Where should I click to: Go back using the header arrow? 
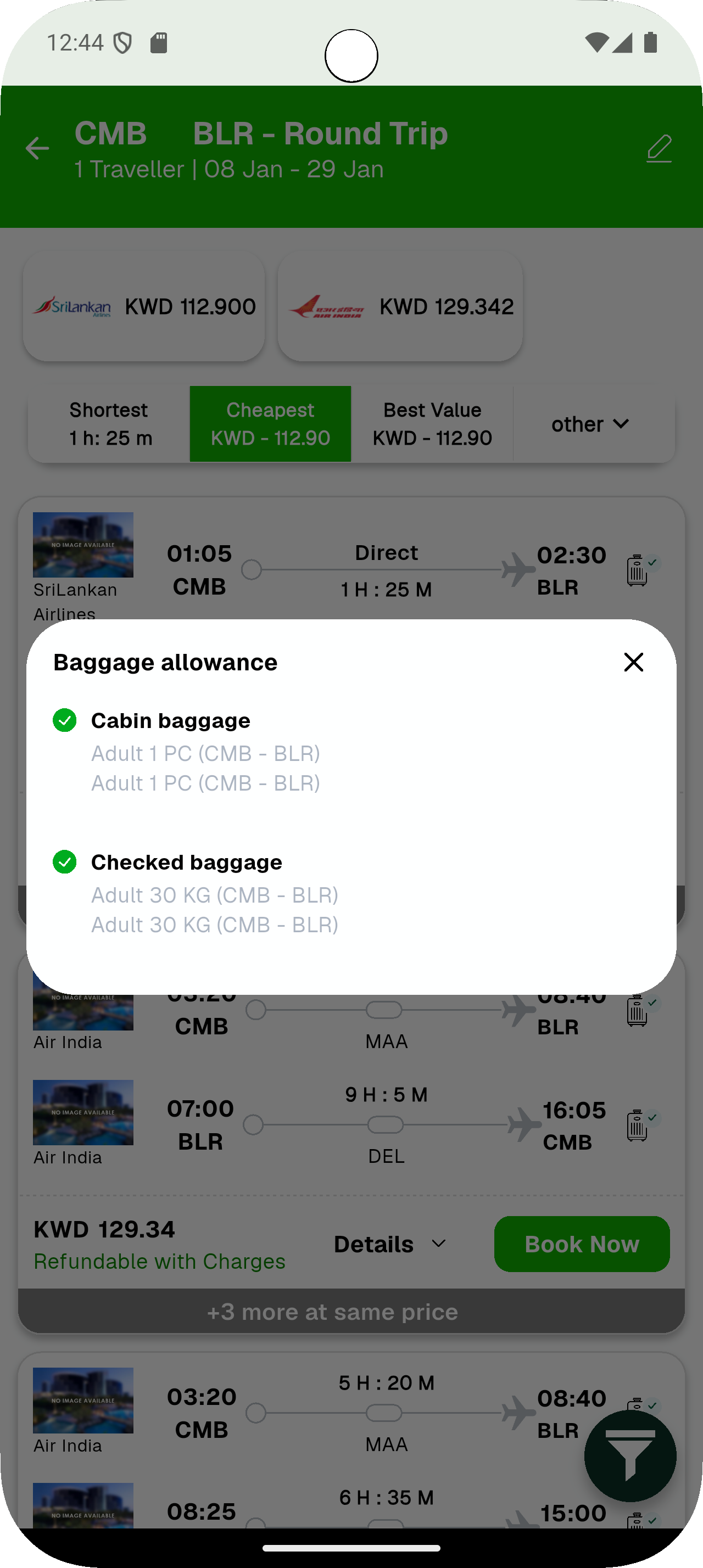tap(37, 149)
